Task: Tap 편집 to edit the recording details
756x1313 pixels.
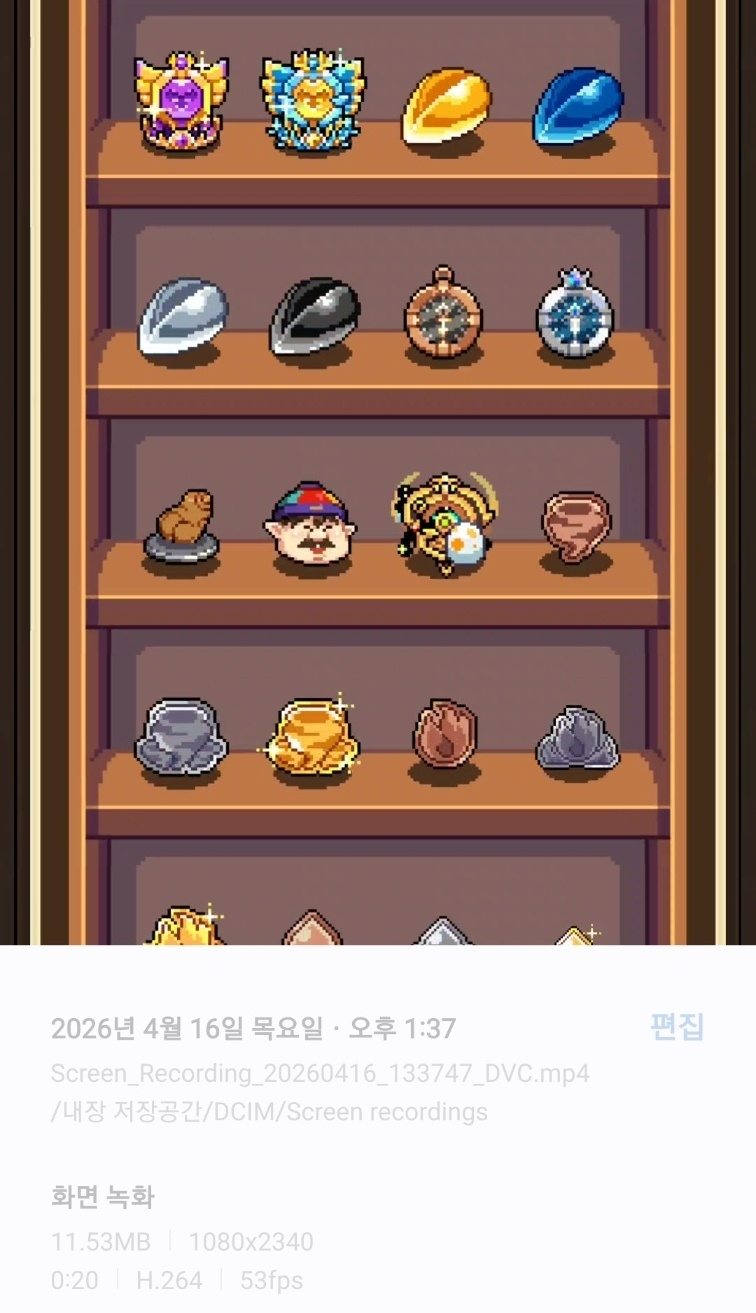Action: coord(677,1027)
